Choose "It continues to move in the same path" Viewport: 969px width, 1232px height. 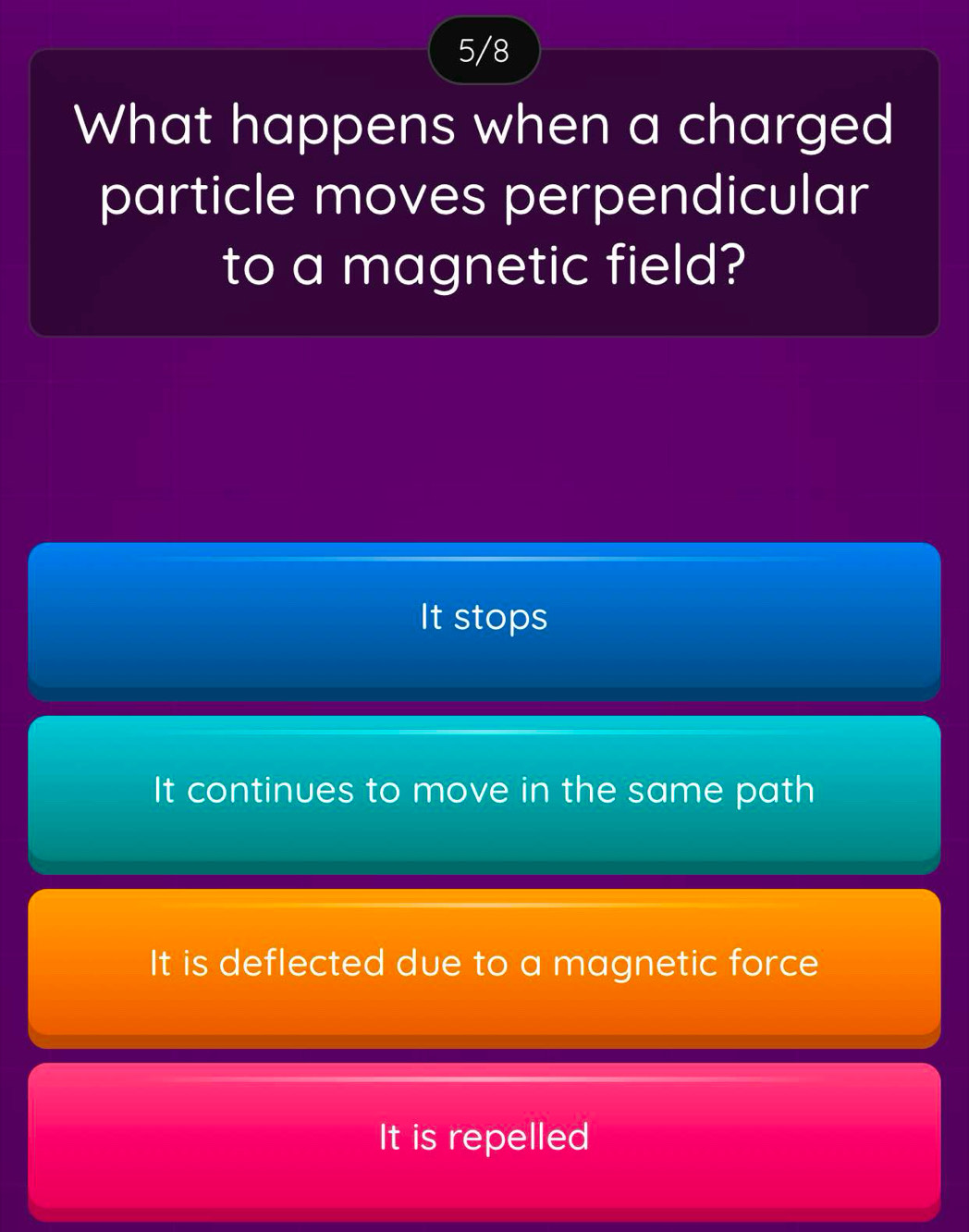(484, 791)
